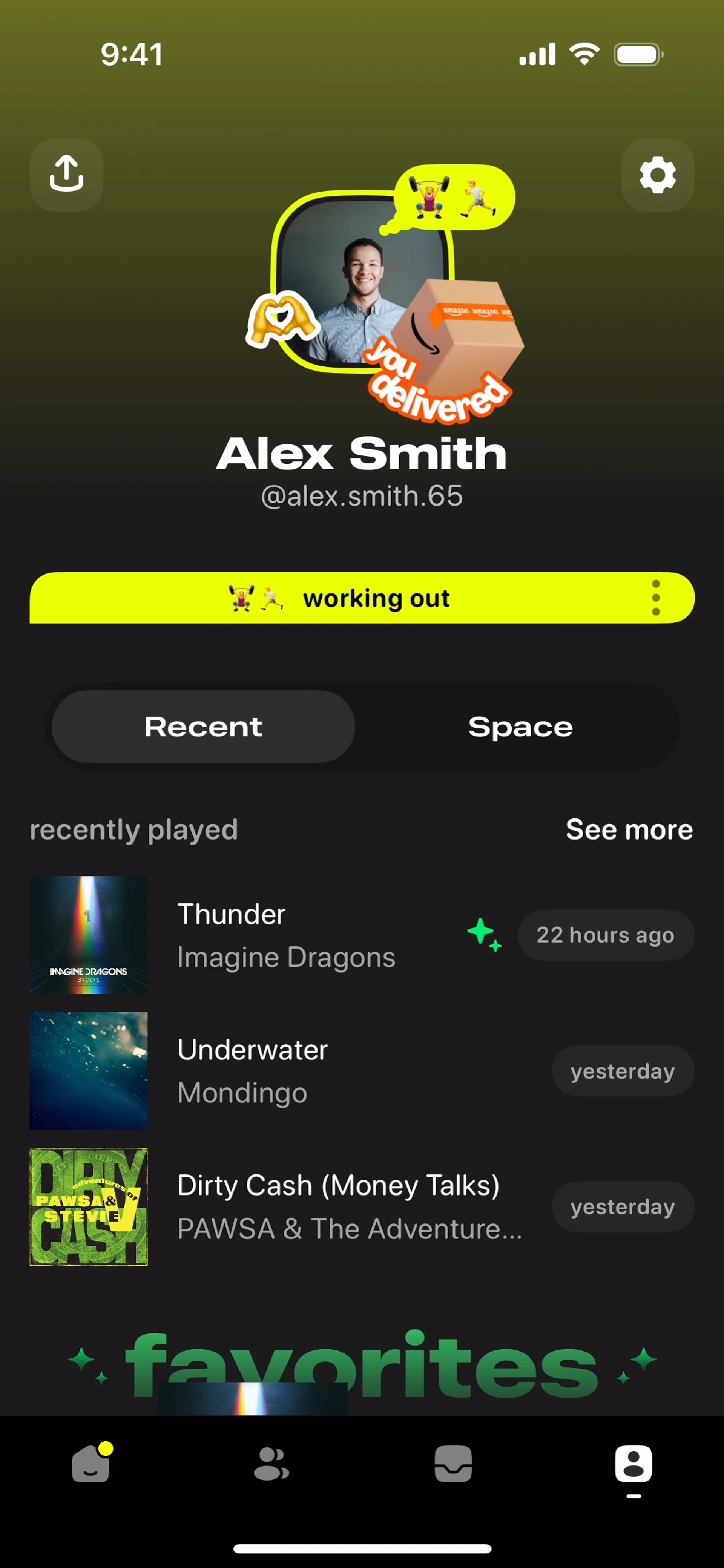Screen dimensions: 724x1568
Task: See more recently played songs
Action: tap(629, 830)
